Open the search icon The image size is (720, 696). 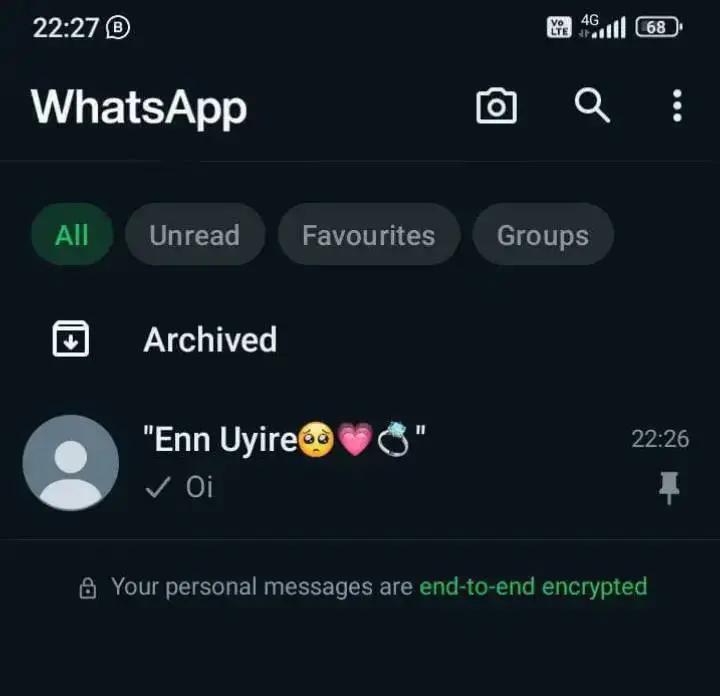[592, 105]
